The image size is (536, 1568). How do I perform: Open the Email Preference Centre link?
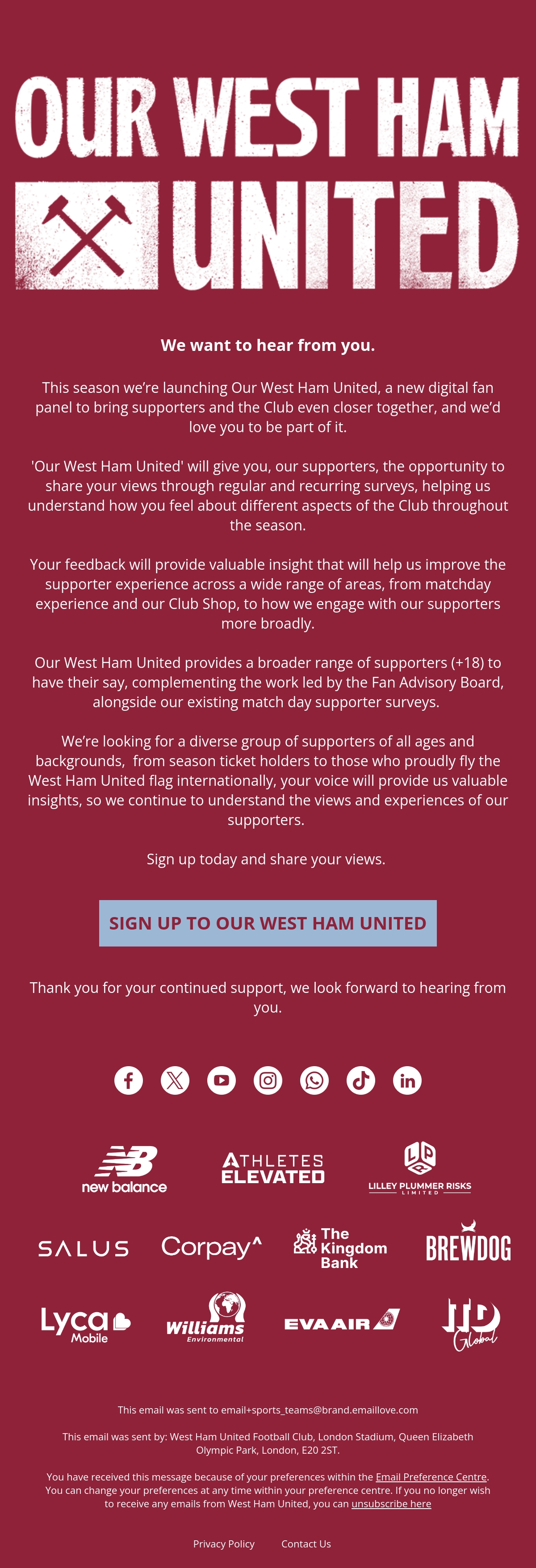(x=431, y=1476)
